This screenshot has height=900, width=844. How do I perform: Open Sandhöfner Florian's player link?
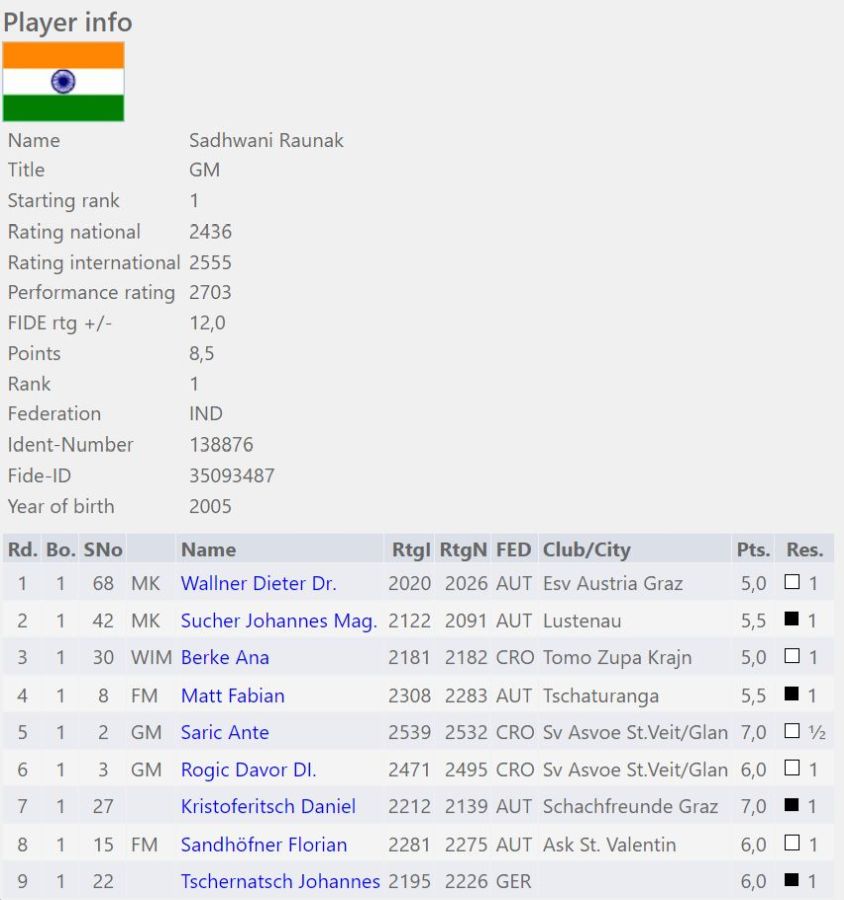(263, 845)
